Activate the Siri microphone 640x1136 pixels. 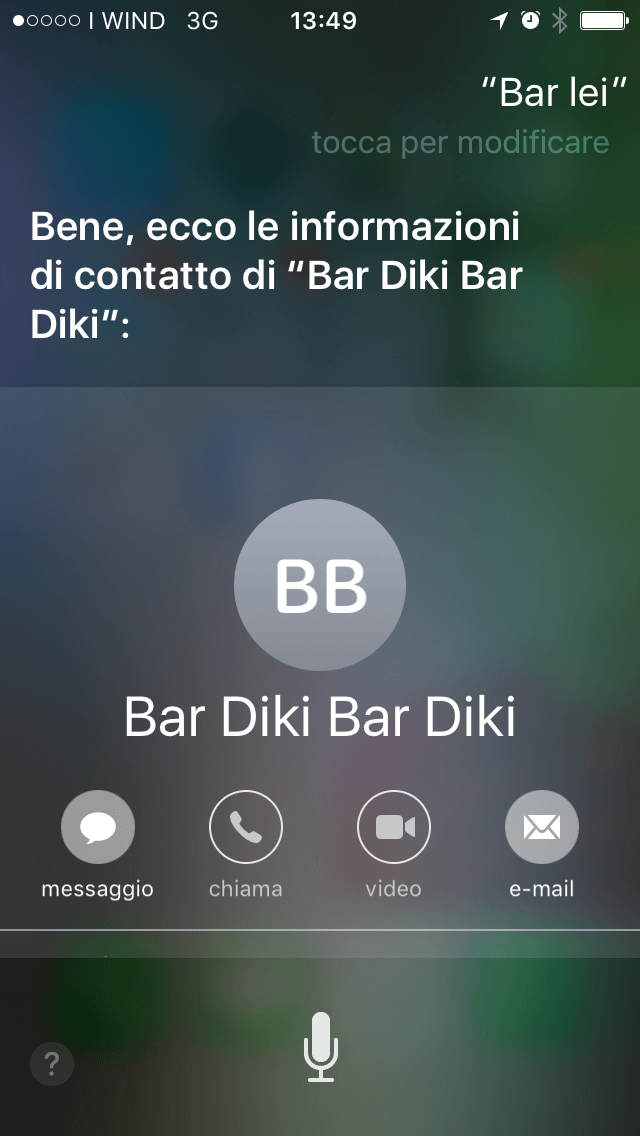coord(320,1047)
